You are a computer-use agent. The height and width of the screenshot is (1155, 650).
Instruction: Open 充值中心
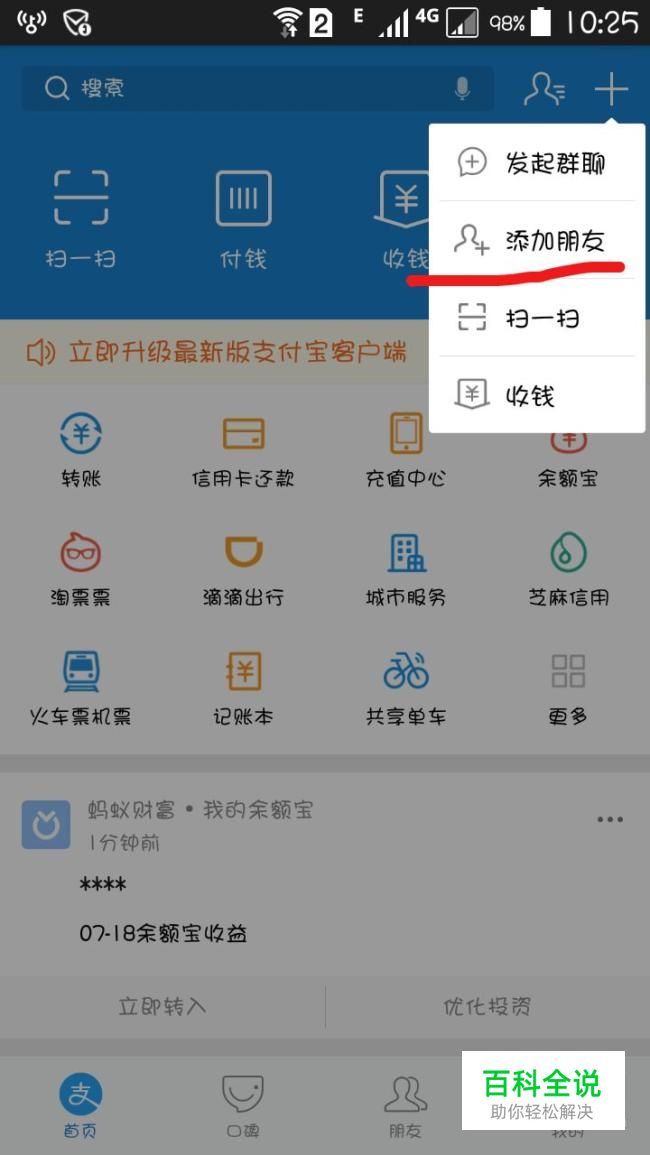point(406,449)
